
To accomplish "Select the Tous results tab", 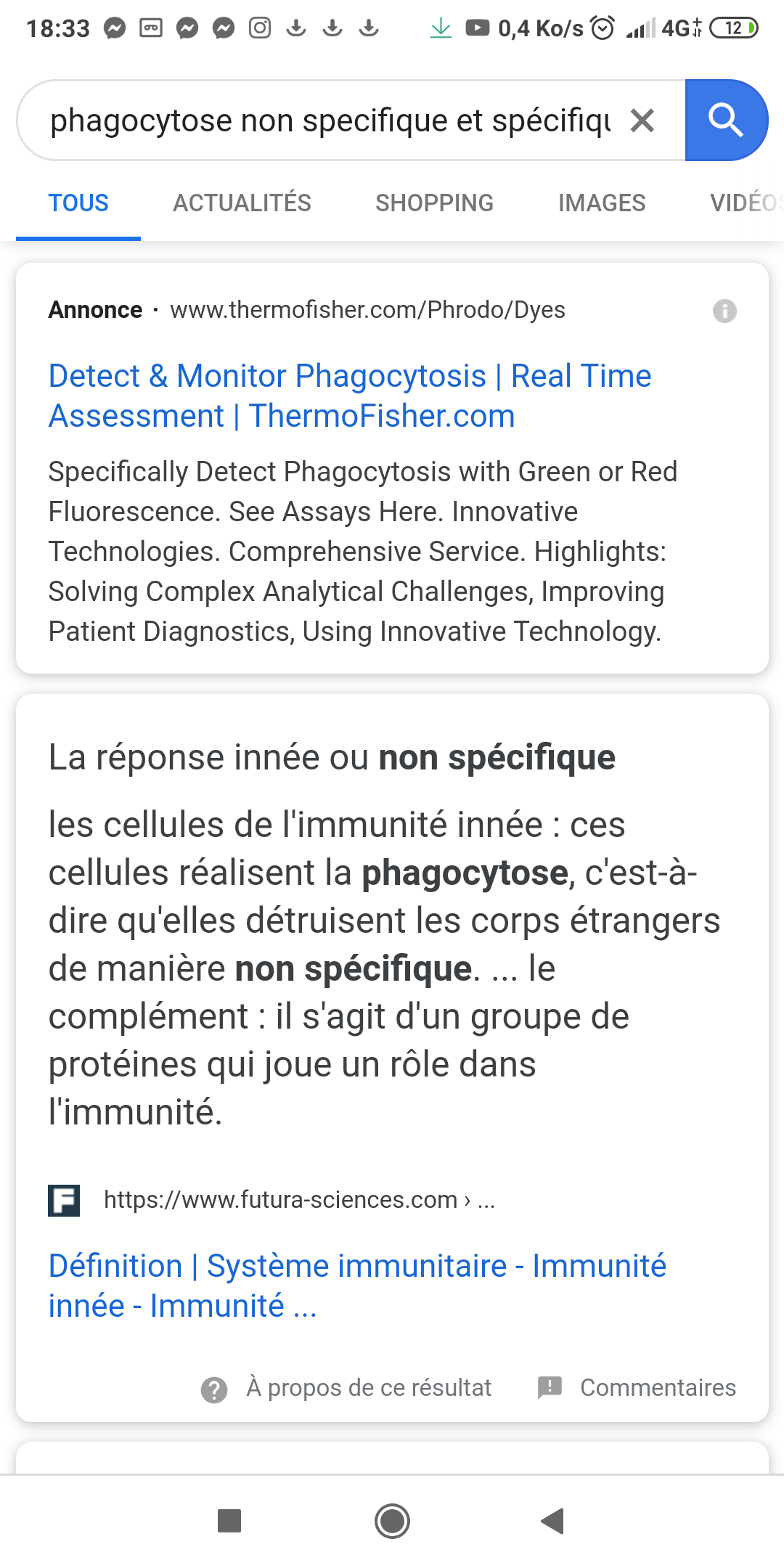I will pyautogui.click(x=78, y=203).
